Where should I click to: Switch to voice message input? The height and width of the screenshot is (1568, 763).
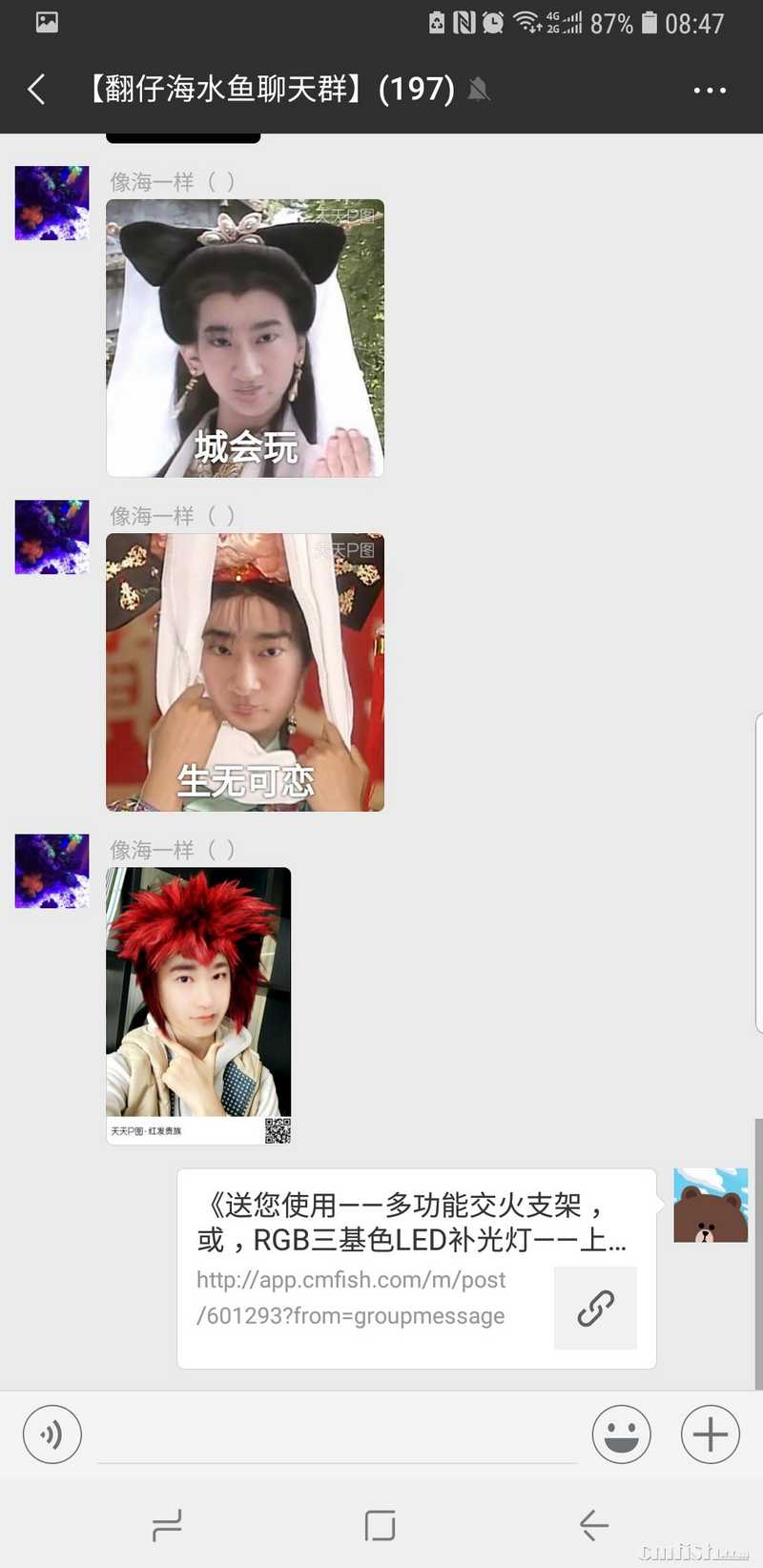pyautogui.click(x=52, y=1434)
